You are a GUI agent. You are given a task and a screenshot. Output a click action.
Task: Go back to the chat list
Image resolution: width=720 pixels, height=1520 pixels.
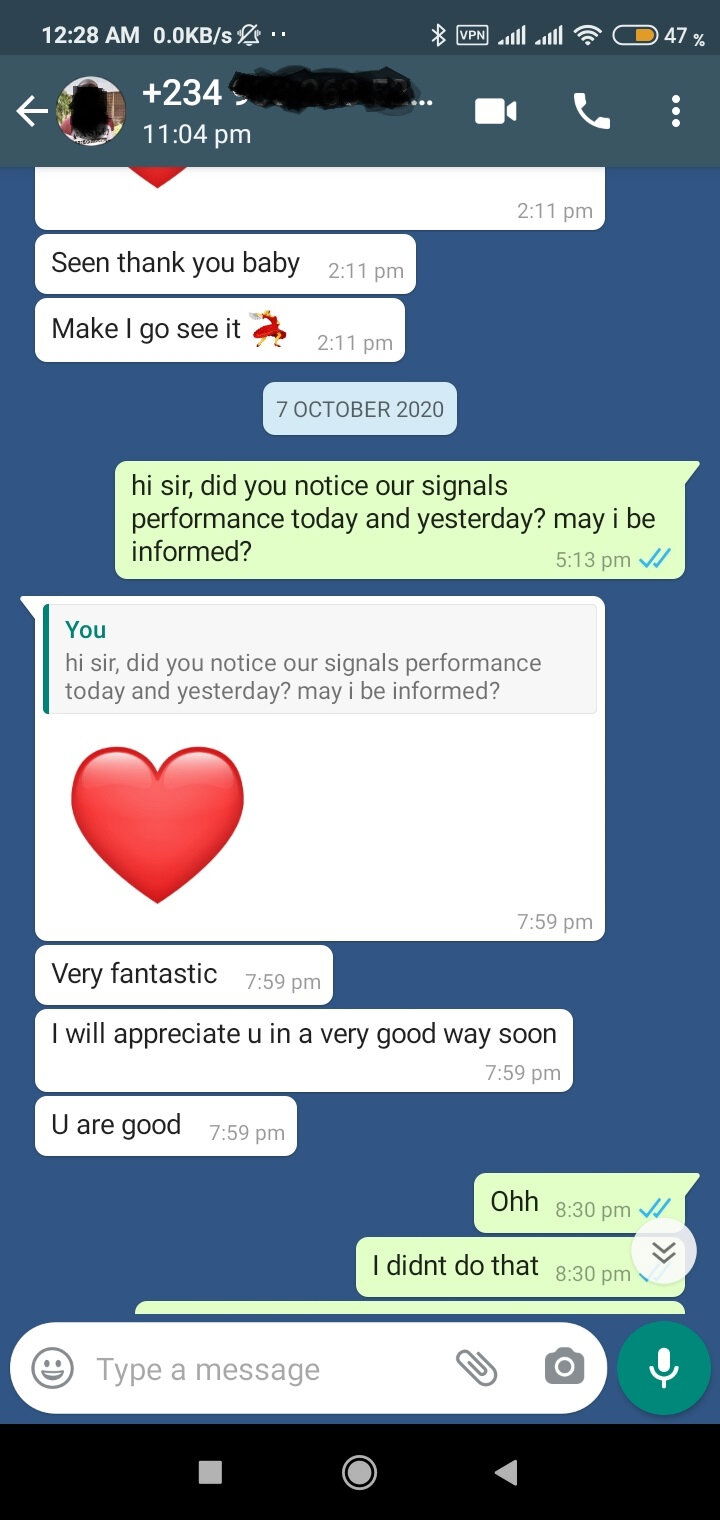pos(32,111)
